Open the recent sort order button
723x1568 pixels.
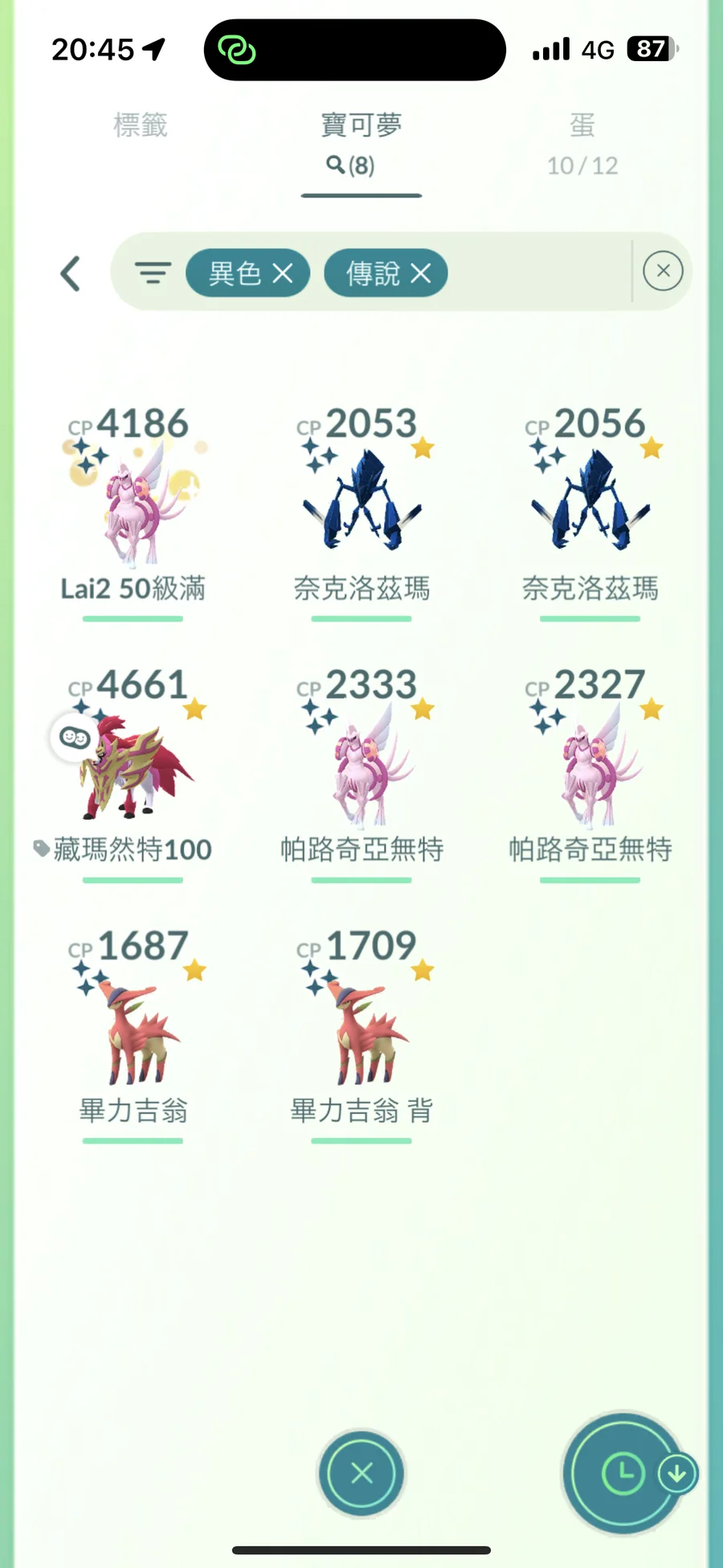pyautogui.click(x=623, y=1473)
